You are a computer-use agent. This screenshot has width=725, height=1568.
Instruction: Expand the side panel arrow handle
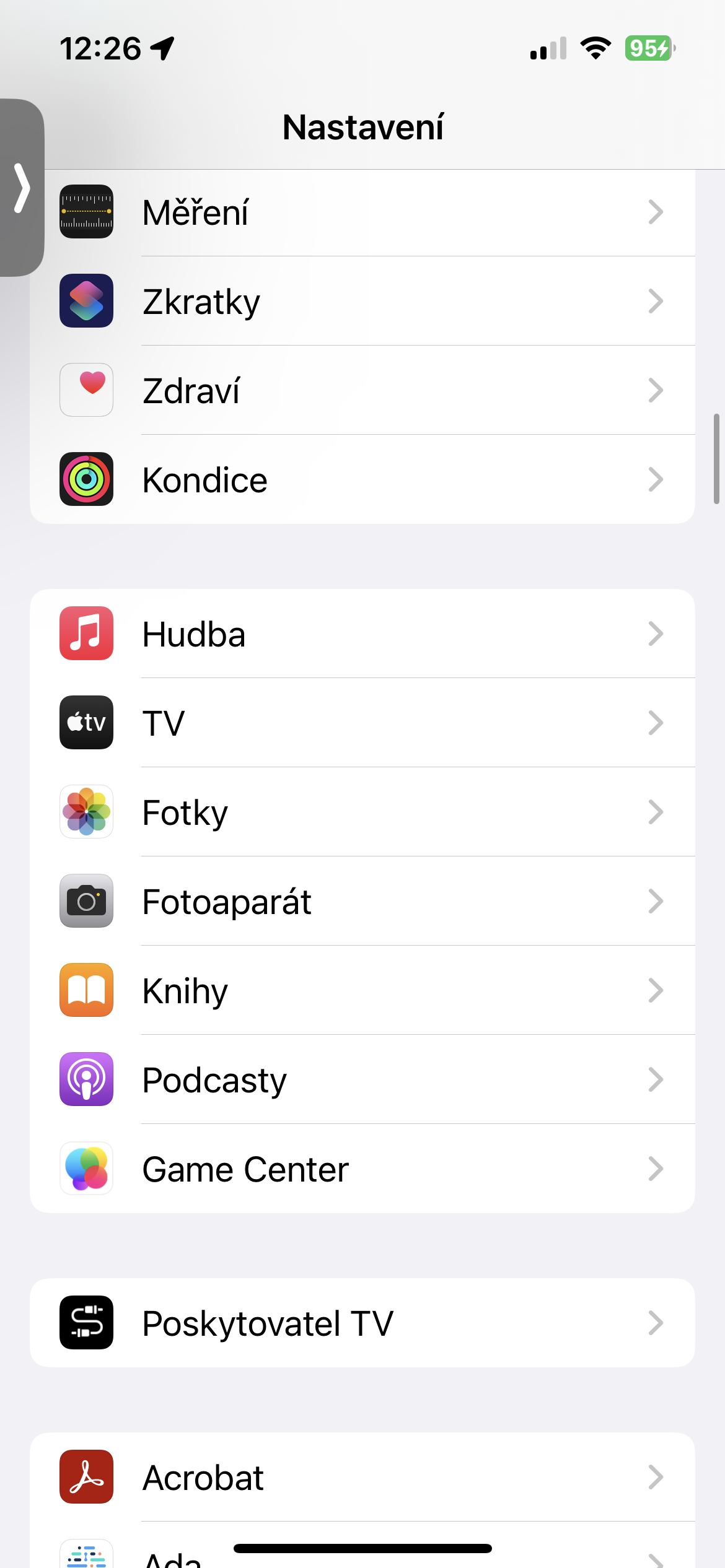(x=22, y=188)
